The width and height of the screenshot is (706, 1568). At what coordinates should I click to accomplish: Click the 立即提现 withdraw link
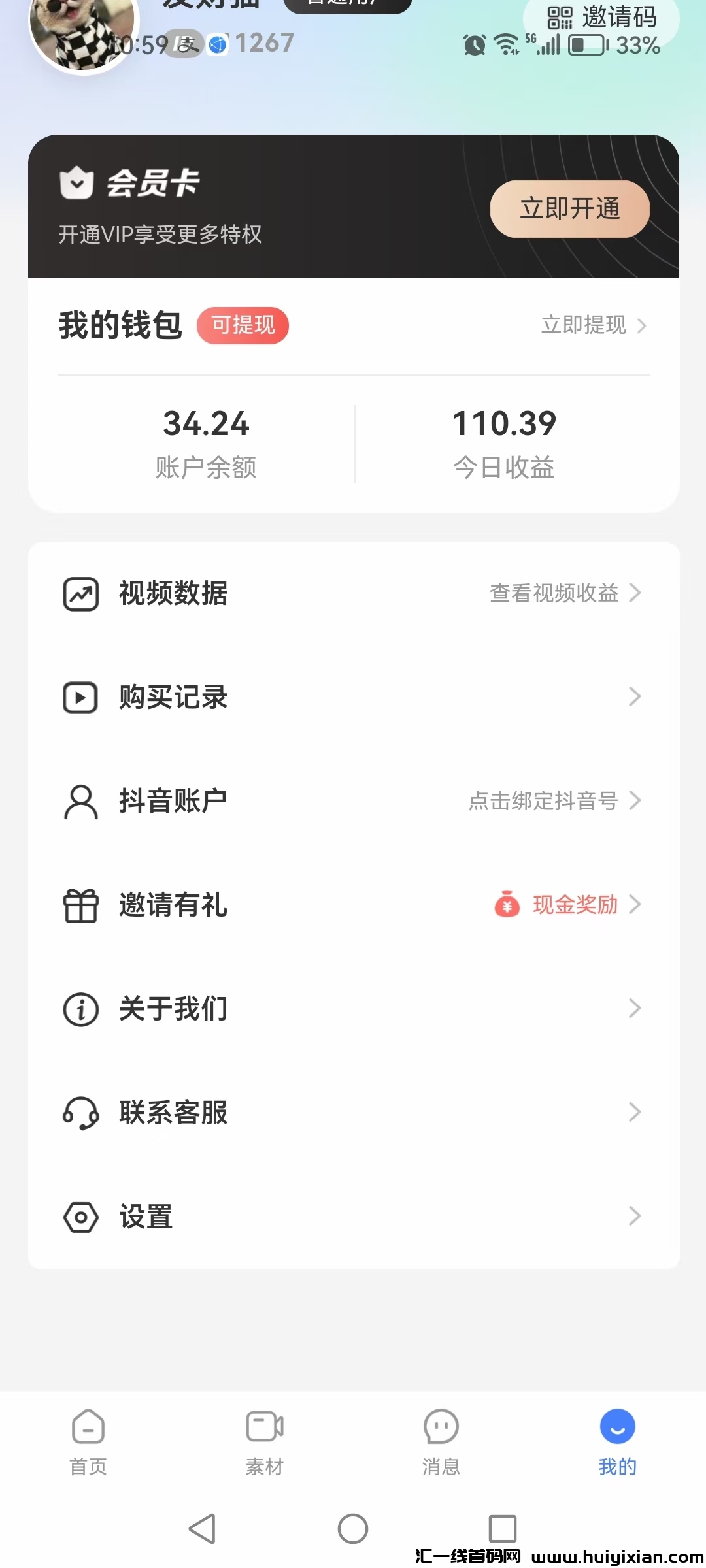(x=584, y=325)
